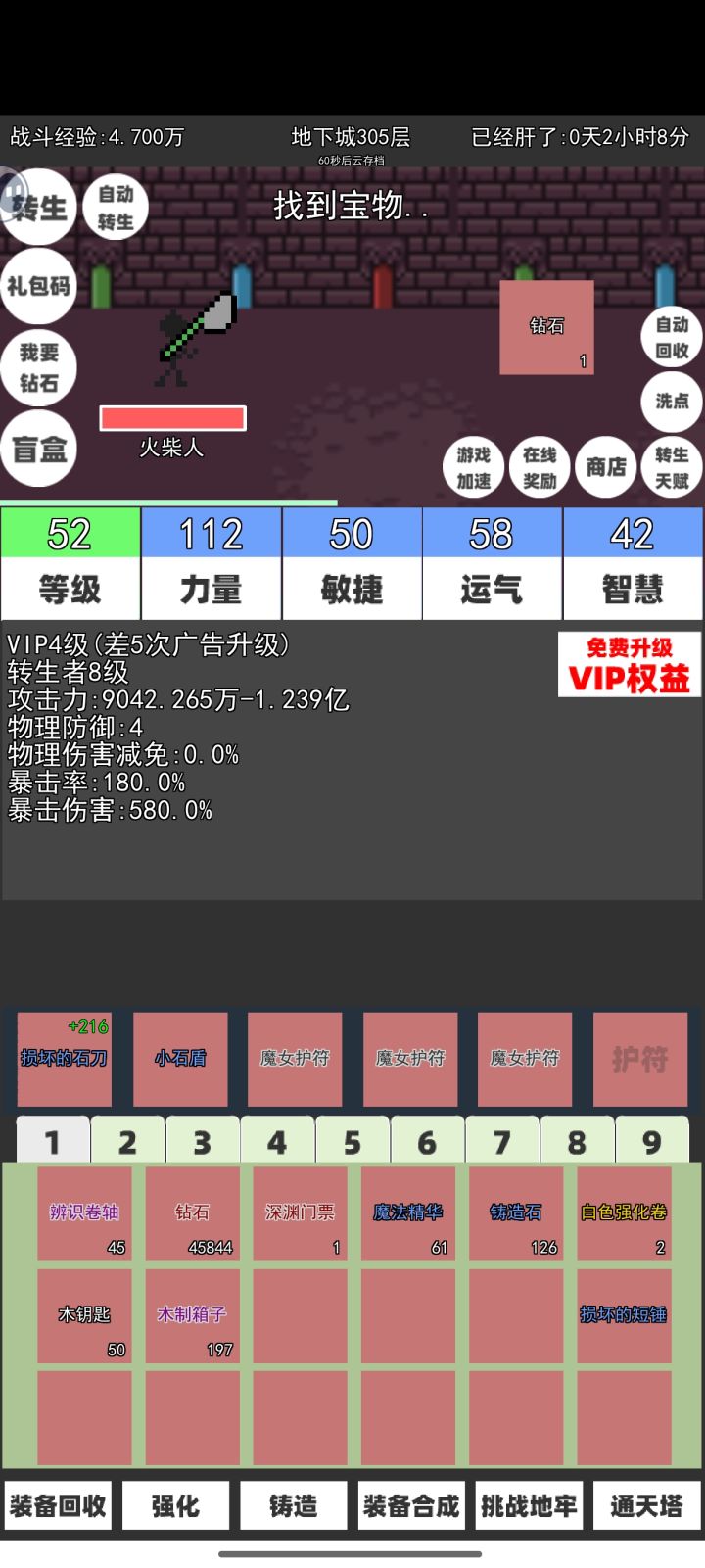The image size is (705, 1568).
Task: Open the 礼包码 gift code panel
Action: coord(39,287)
